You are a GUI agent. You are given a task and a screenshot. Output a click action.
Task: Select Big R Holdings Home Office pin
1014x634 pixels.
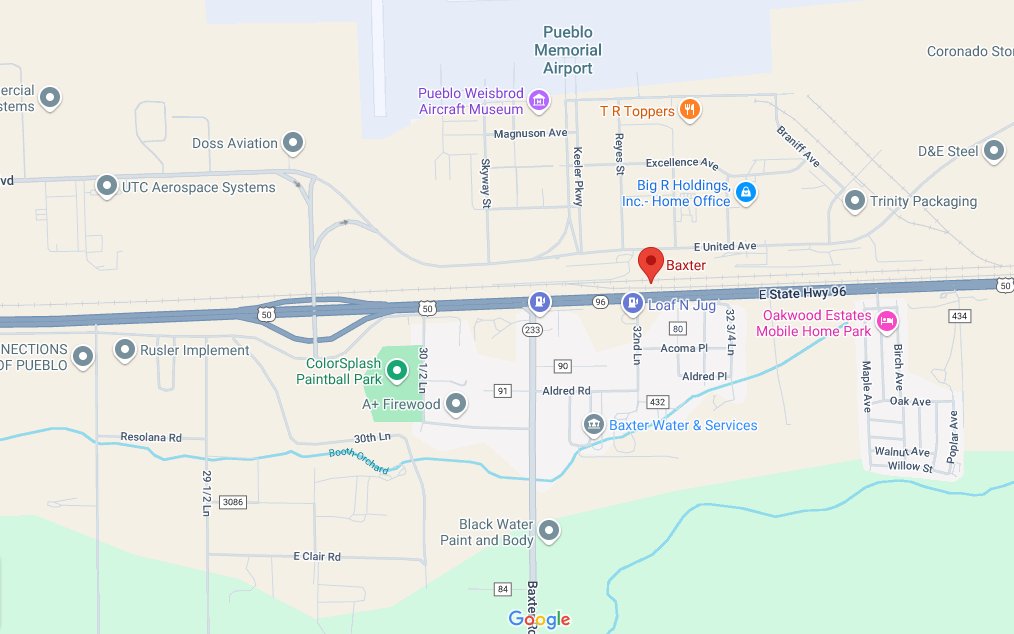(745, 192)
